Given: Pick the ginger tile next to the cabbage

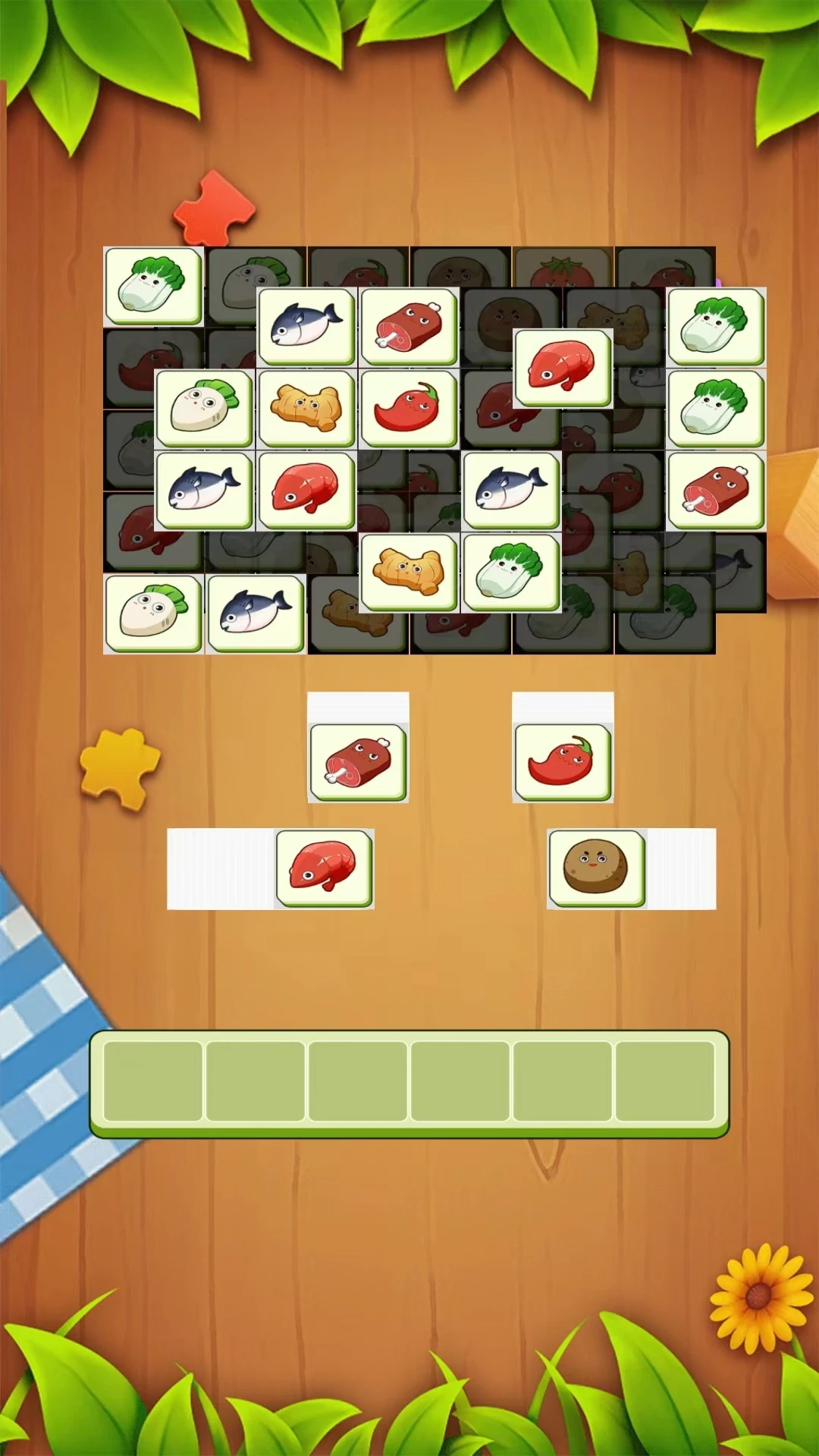Looking at the screenshot, I should pyautogui.click(x=409, y=571).
